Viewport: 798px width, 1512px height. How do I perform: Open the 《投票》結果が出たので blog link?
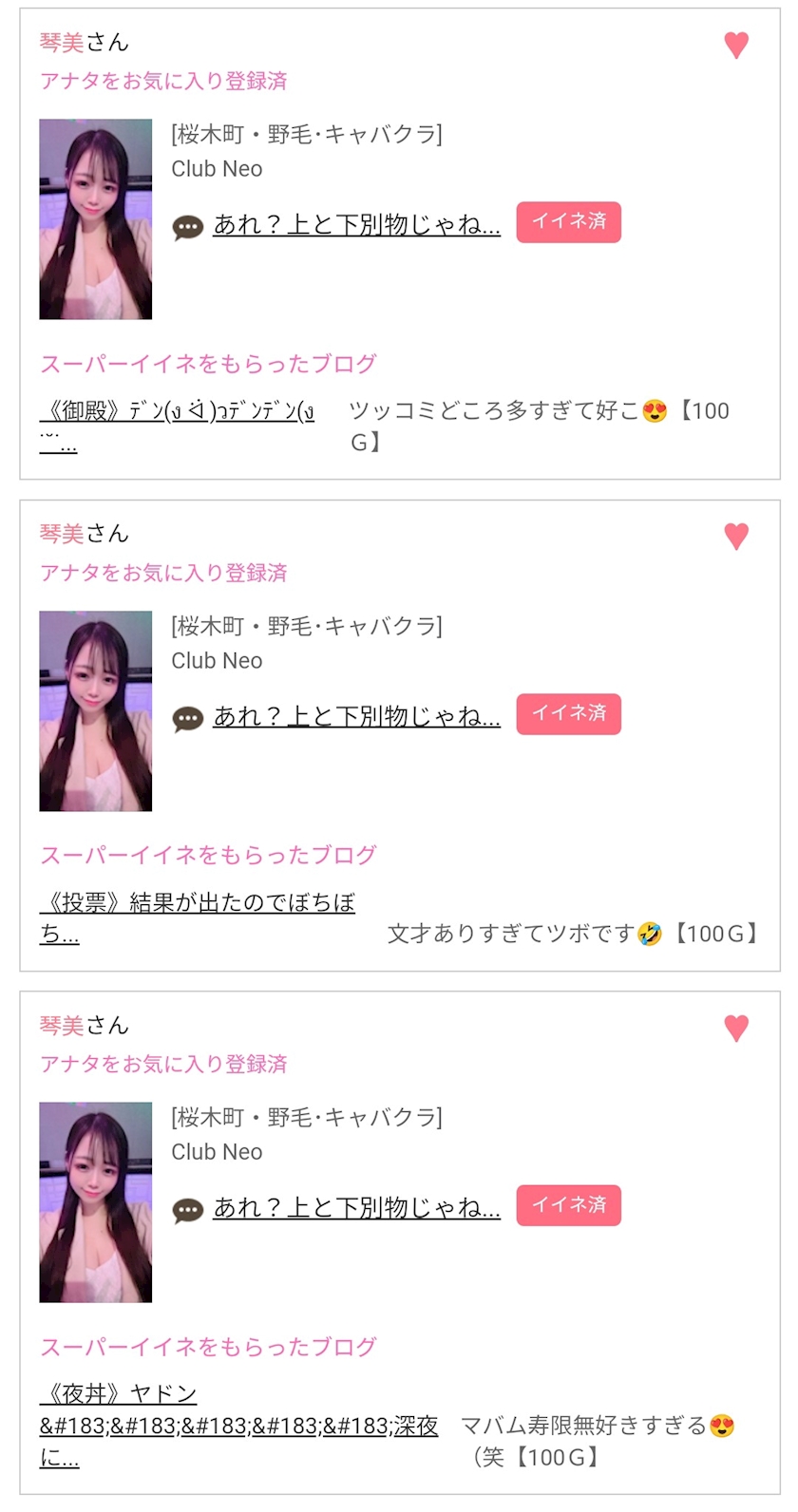198,917
